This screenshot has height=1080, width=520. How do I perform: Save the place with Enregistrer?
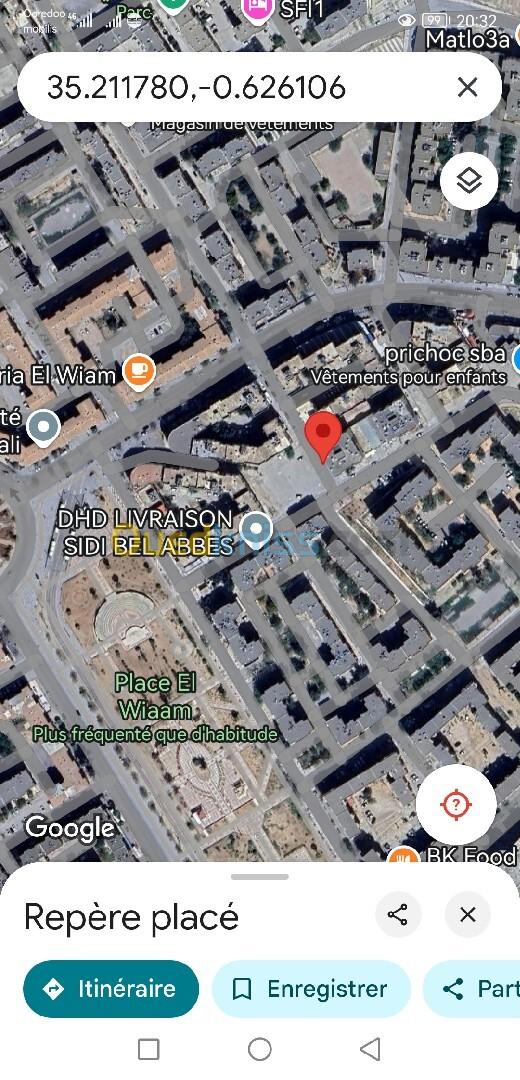pyautogui.click(x=311, y=989)
